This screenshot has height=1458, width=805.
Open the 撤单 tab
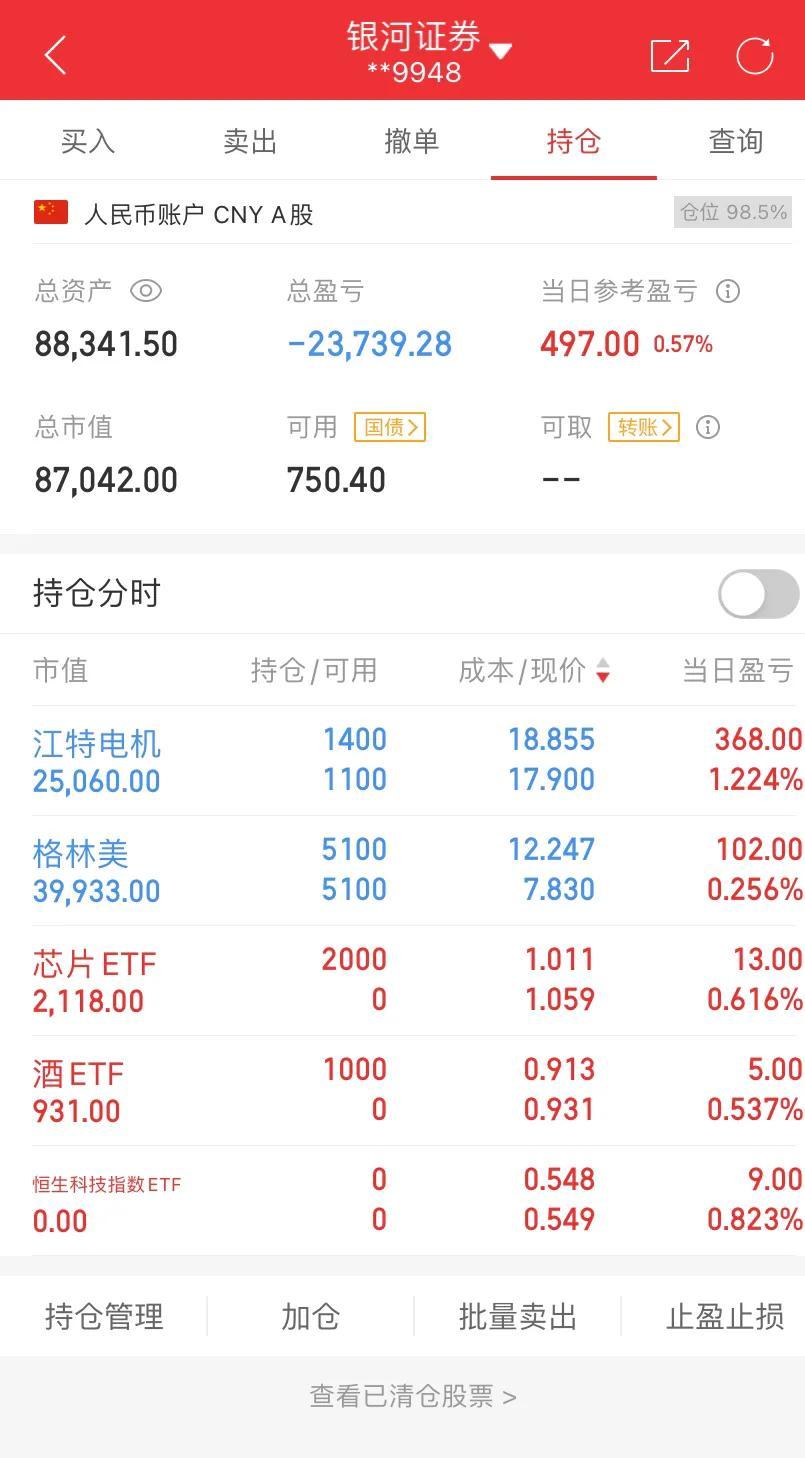412,141
